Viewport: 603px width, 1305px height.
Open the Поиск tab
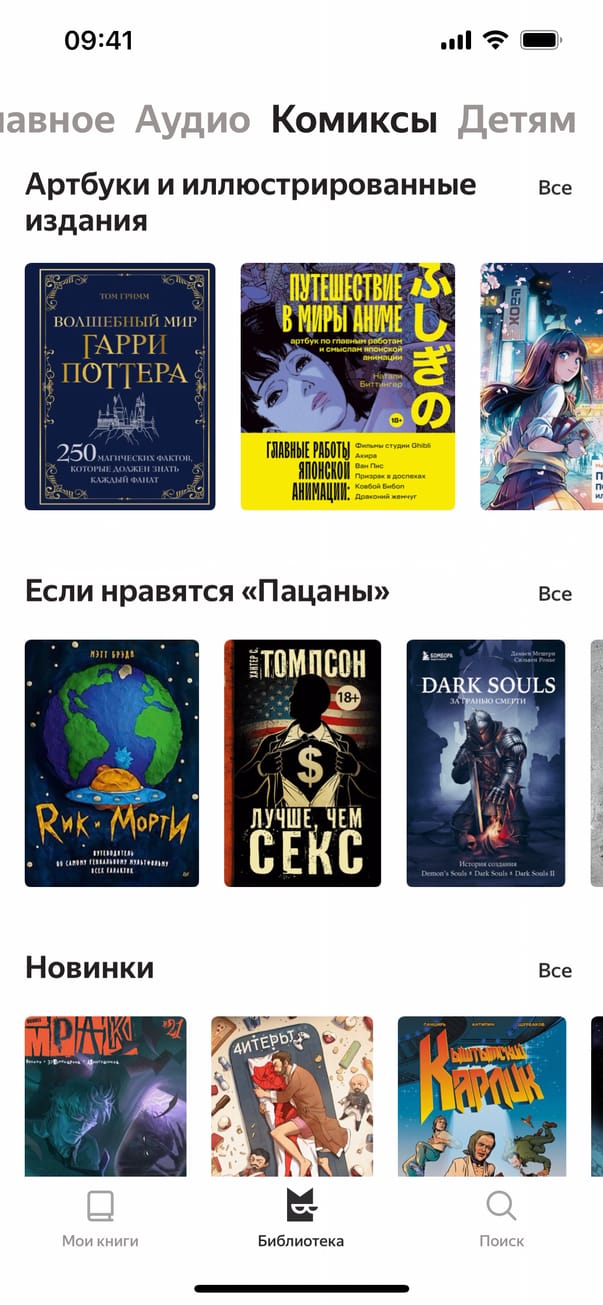click(x=501, y=1221)
